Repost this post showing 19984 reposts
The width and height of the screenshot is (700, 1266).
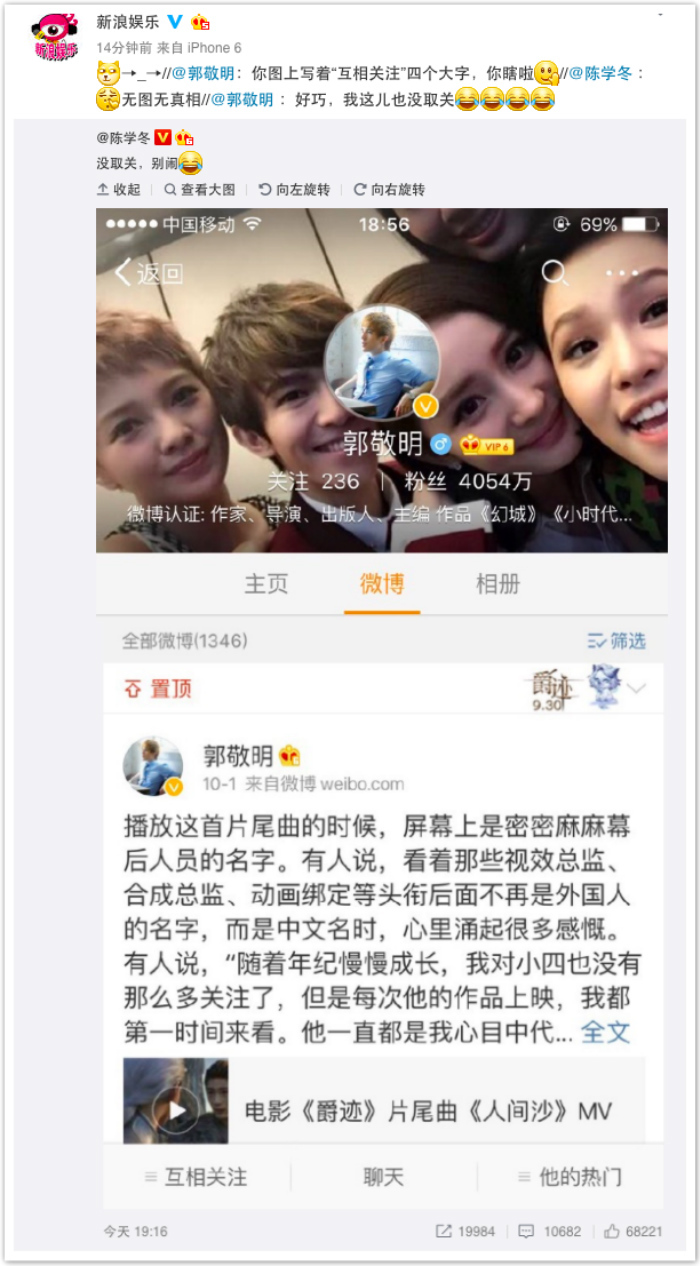[465, 1231]
